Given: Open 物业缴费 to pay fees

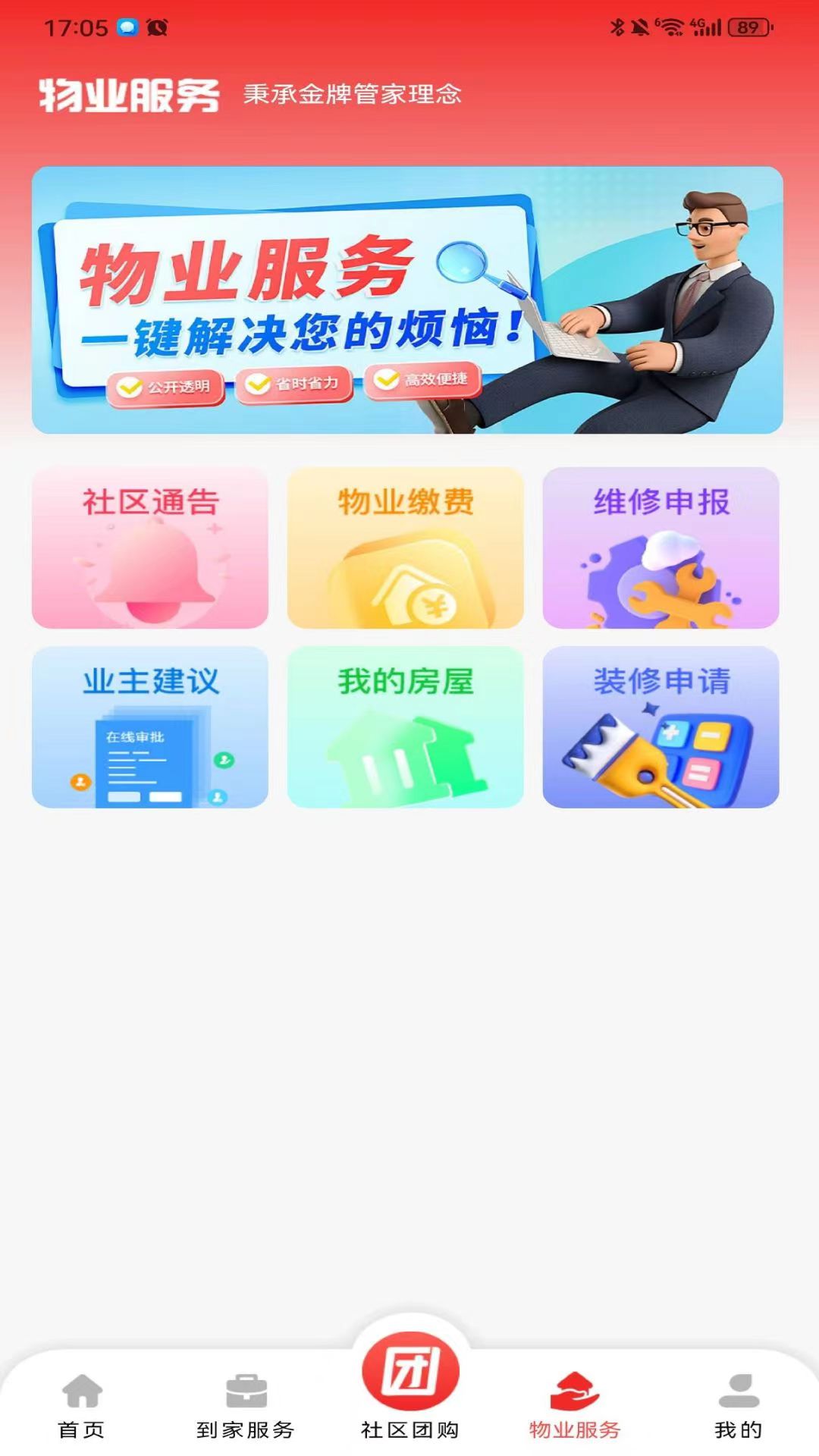Looking at the screenshot, I should coord(406,548).
